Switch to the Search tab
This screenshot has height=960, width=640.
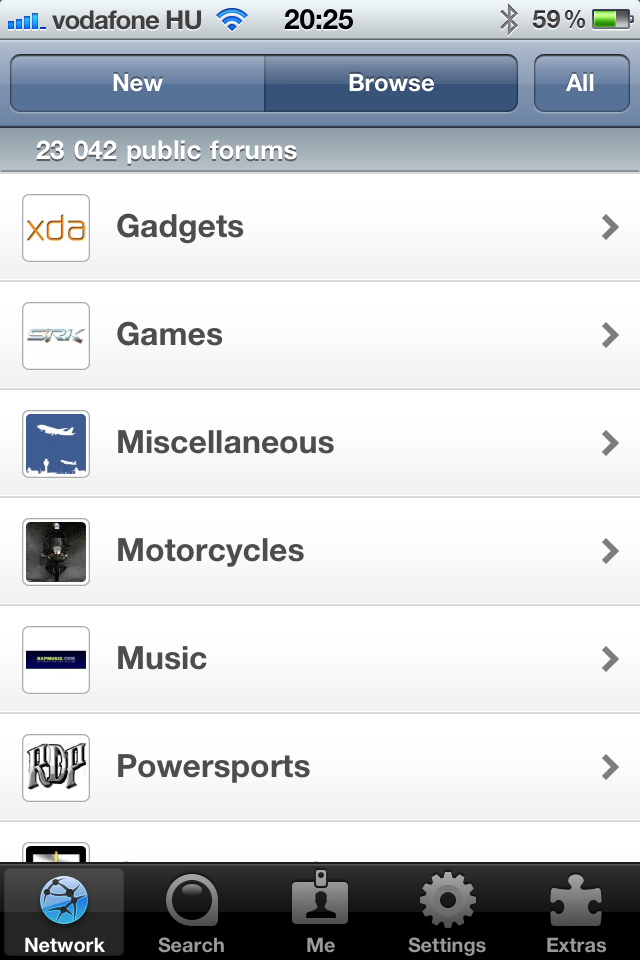coord(191,912)
